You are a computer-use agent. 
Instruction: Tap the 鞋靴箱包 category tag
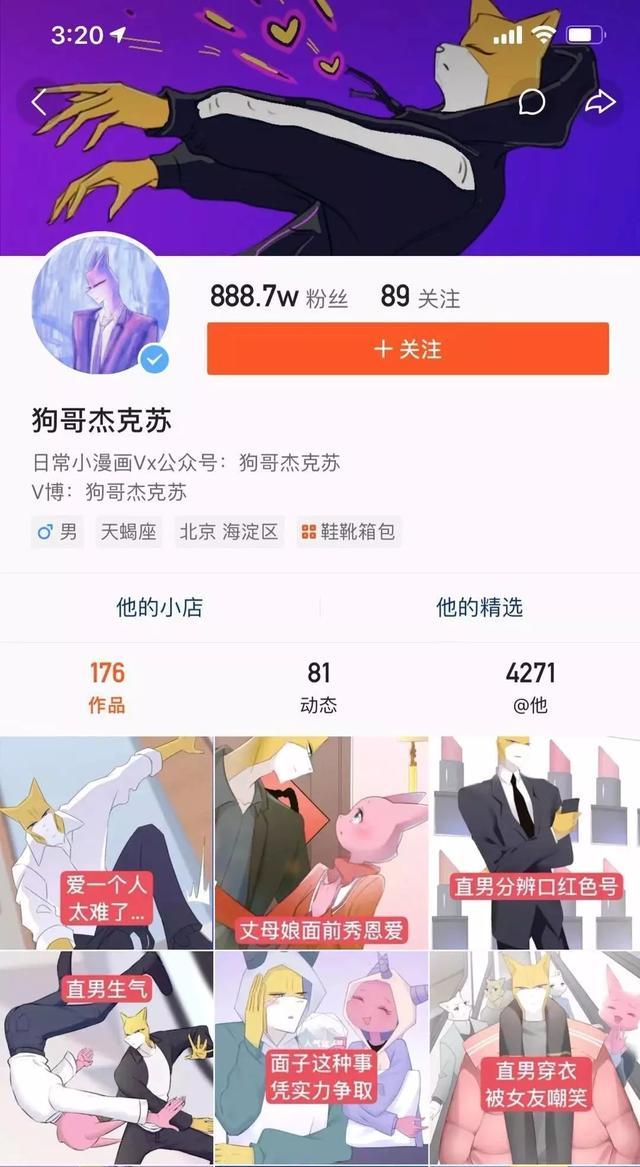pos(348,532)
